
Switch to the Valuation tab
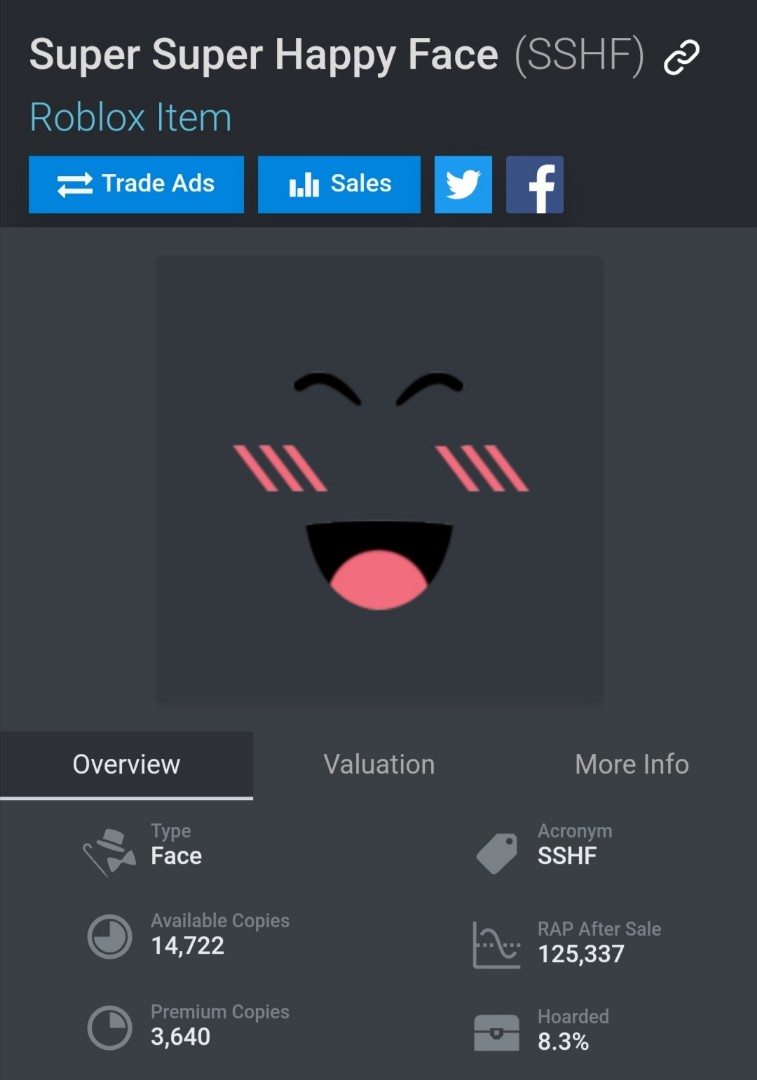click(379, 765)
